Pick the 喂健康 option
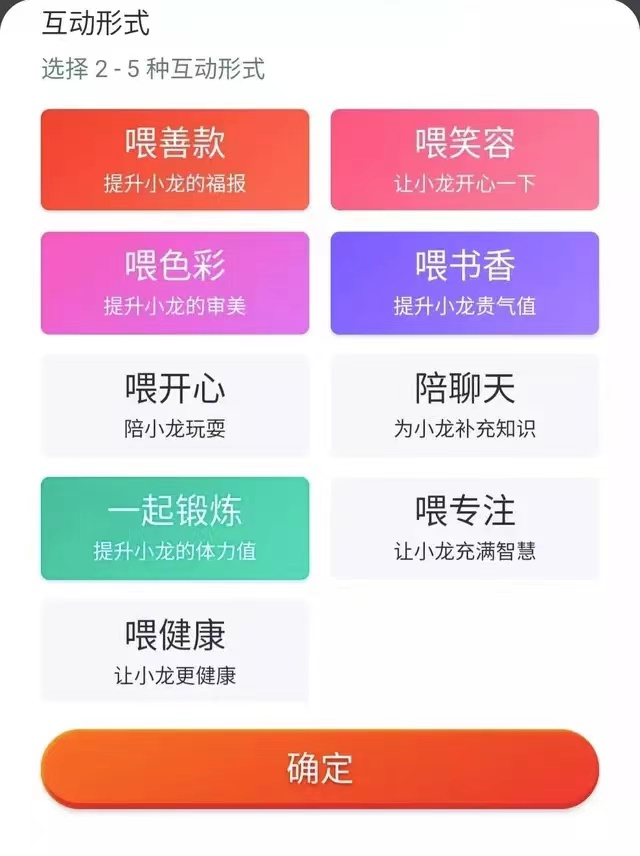640x856 pixels. tap(175, 651)
